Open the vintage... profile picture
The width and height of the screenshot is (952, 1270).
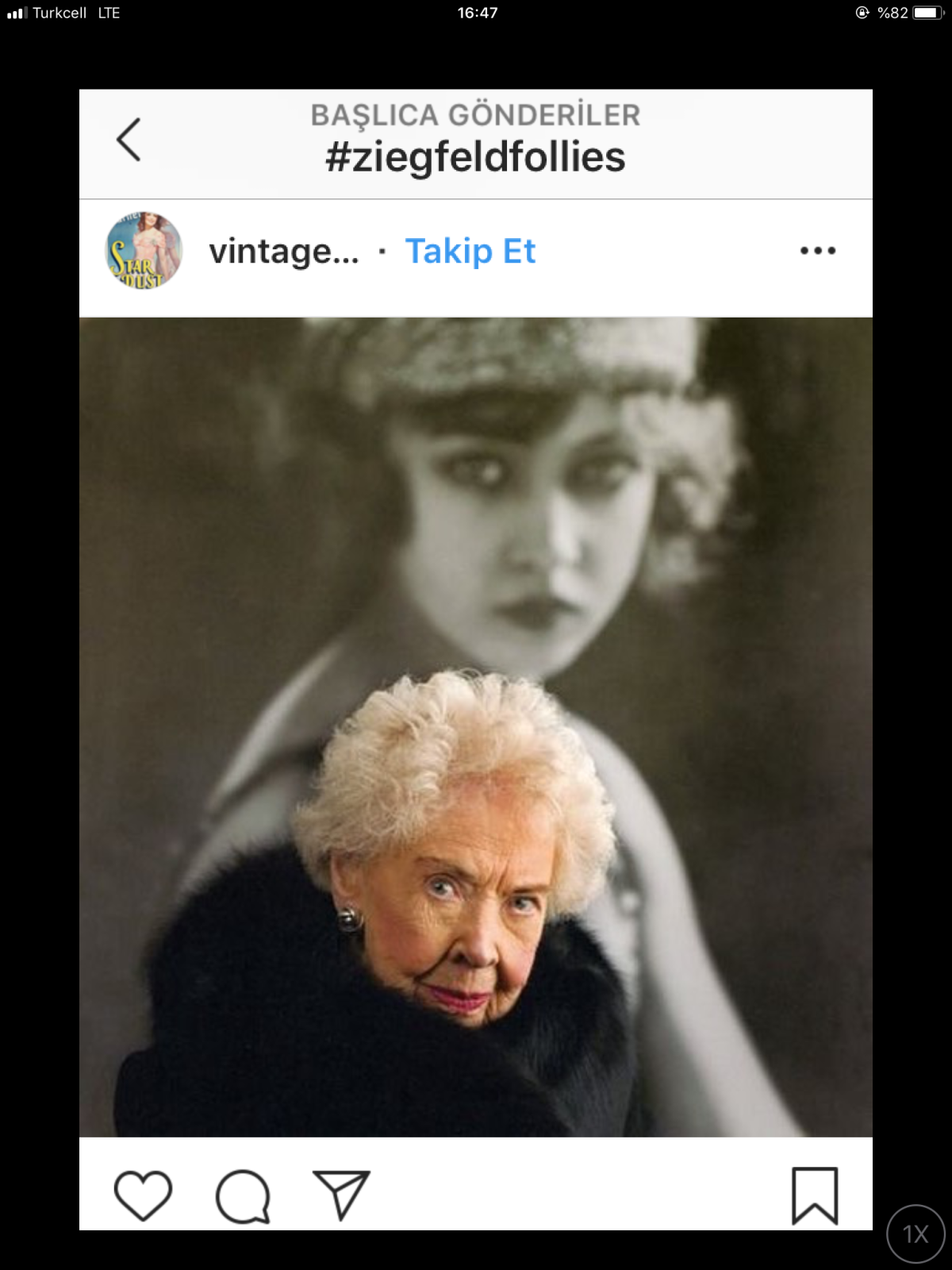click(x=144, y=251)
